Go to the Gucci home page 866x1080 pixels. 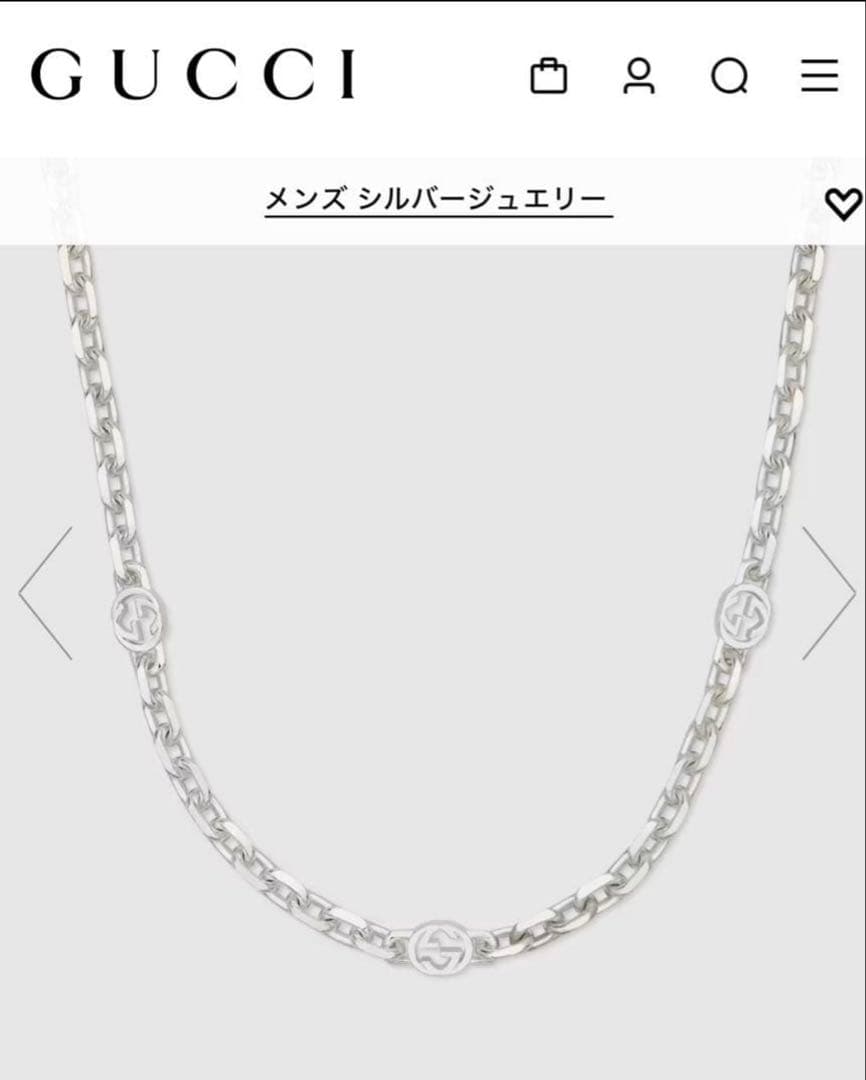[193, 75]
